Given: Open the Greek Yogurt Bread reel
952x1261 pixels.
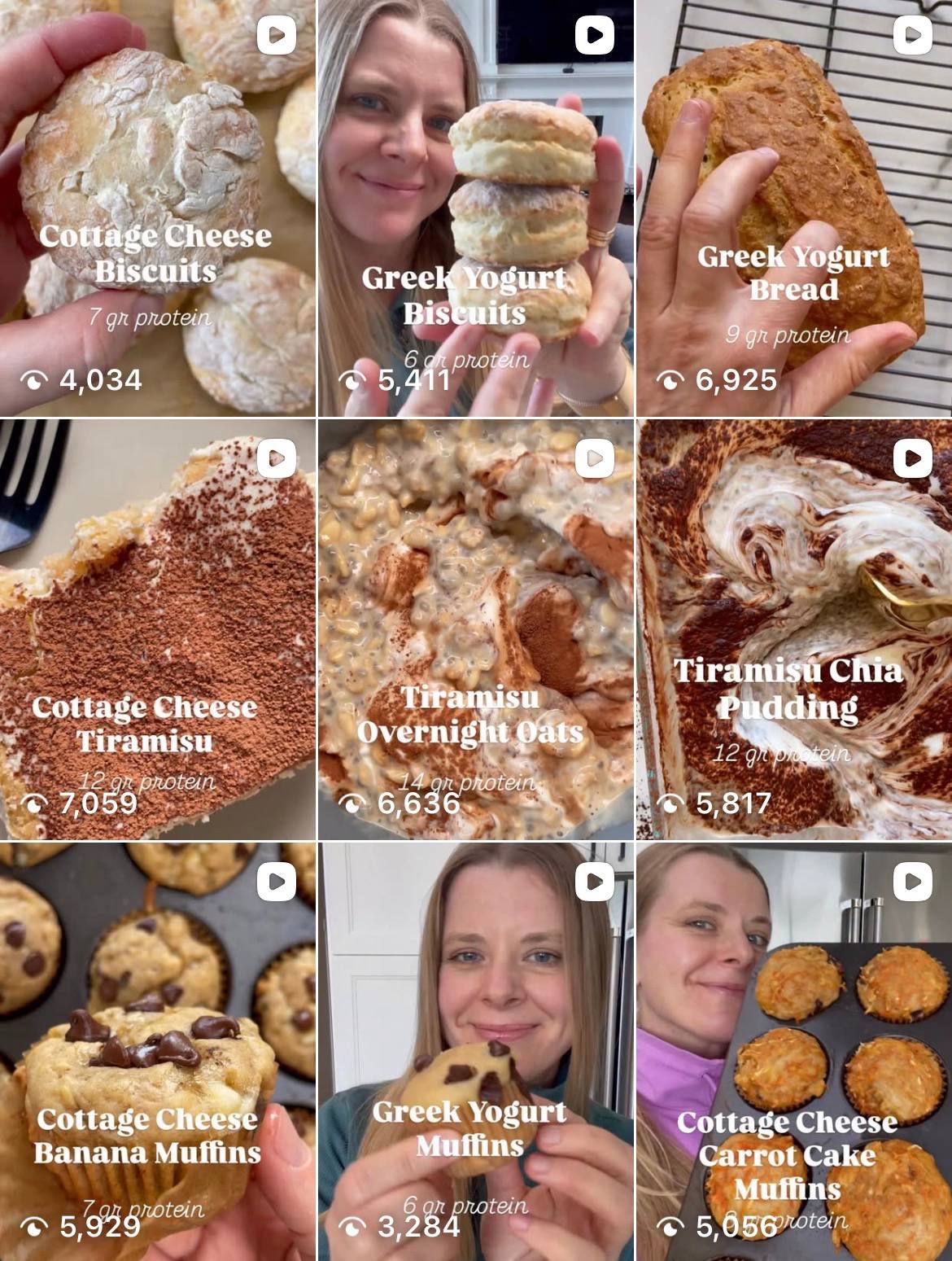Looking at the screenshot, I should tap(793, 208).
